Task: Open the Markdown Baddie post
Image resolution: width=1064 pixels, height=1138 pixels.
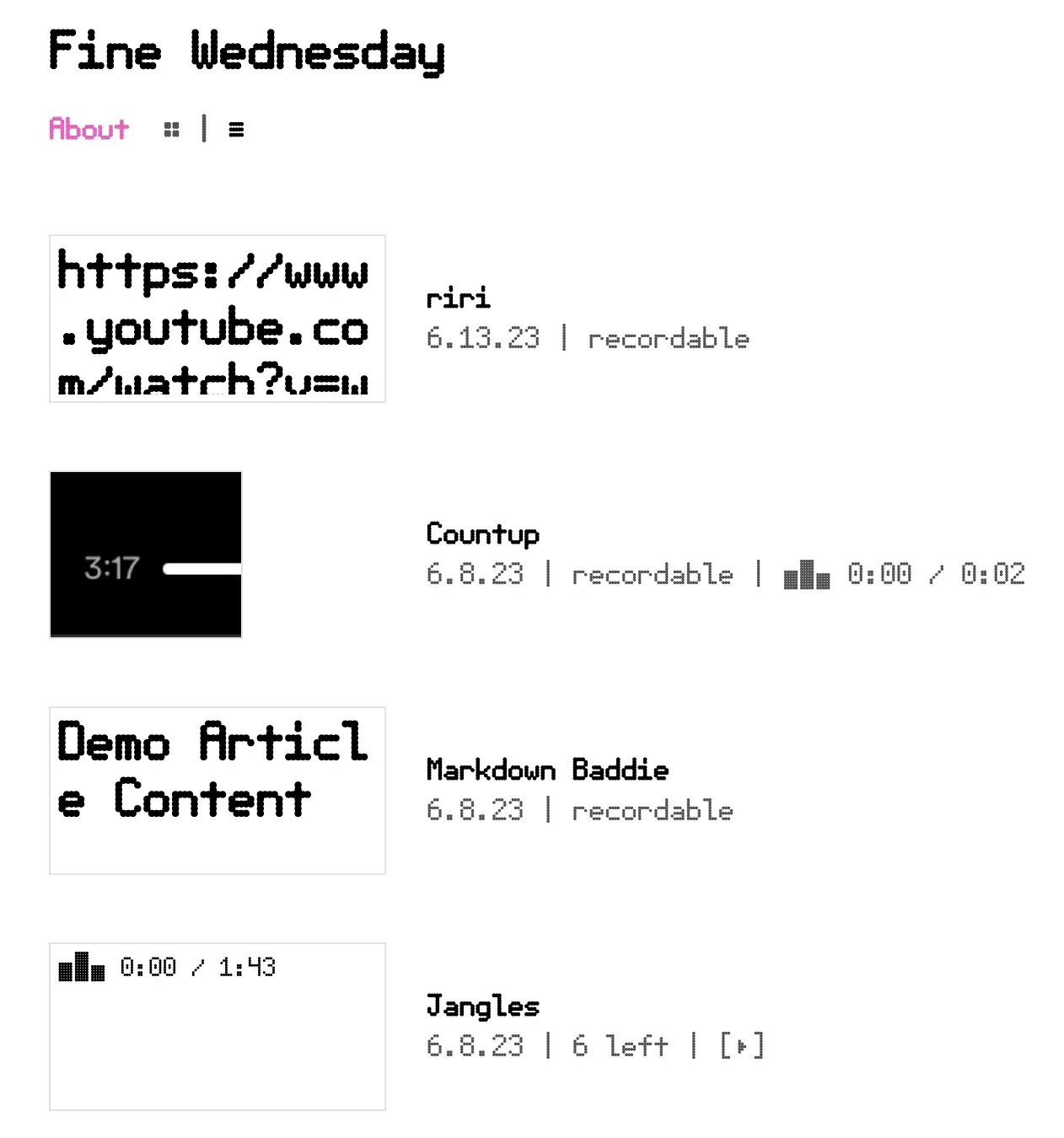Action: click(x=547, y=770)
